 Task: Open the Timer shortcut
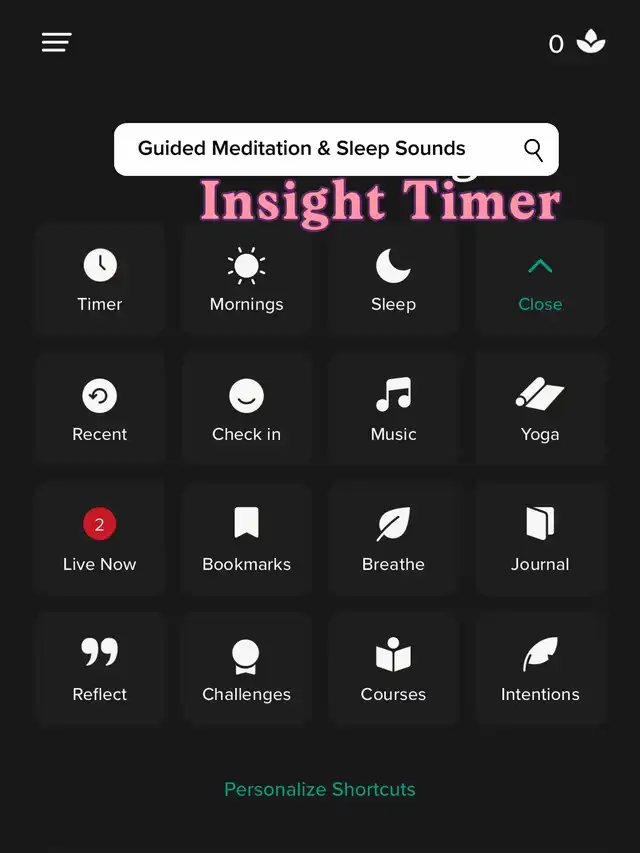point(100,279)
